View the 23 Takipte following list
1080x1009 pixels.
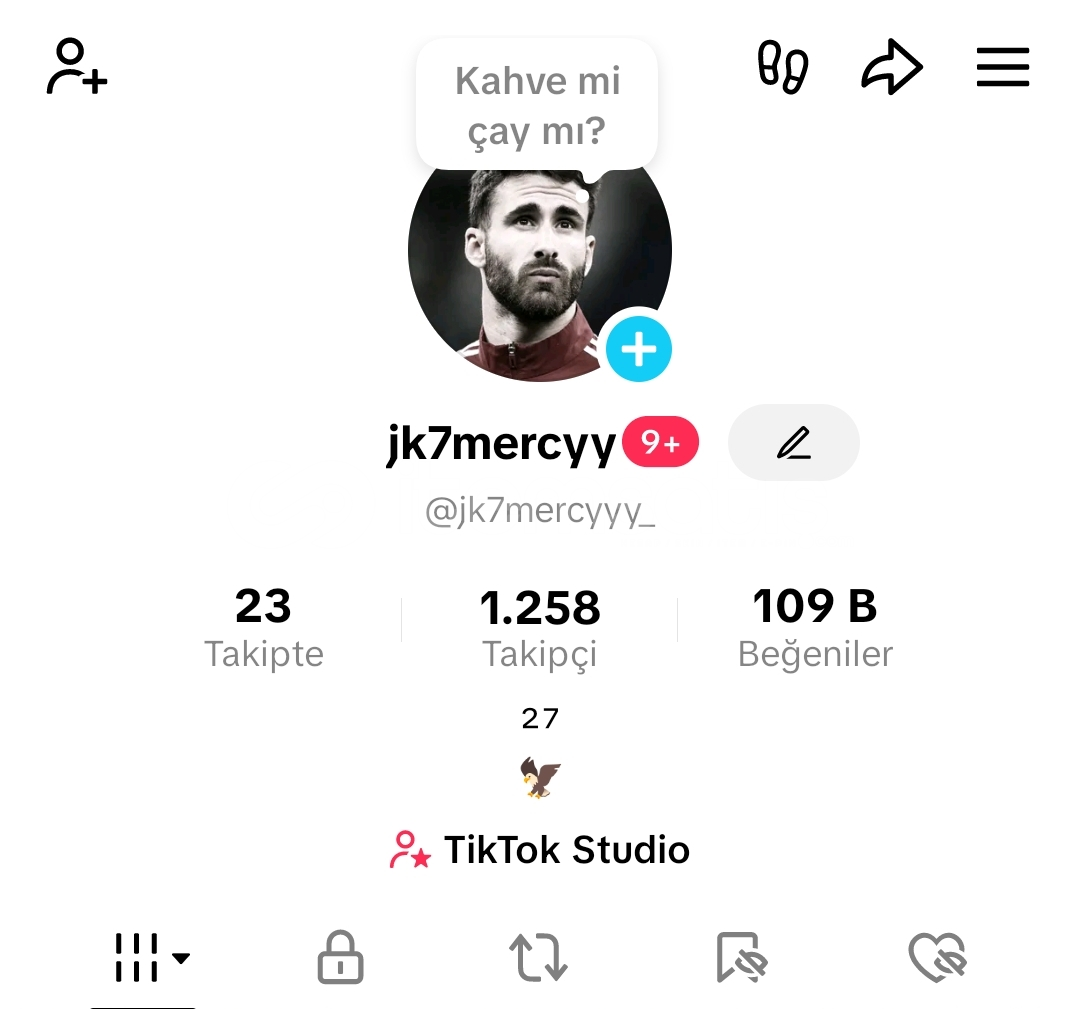[264, 627]
